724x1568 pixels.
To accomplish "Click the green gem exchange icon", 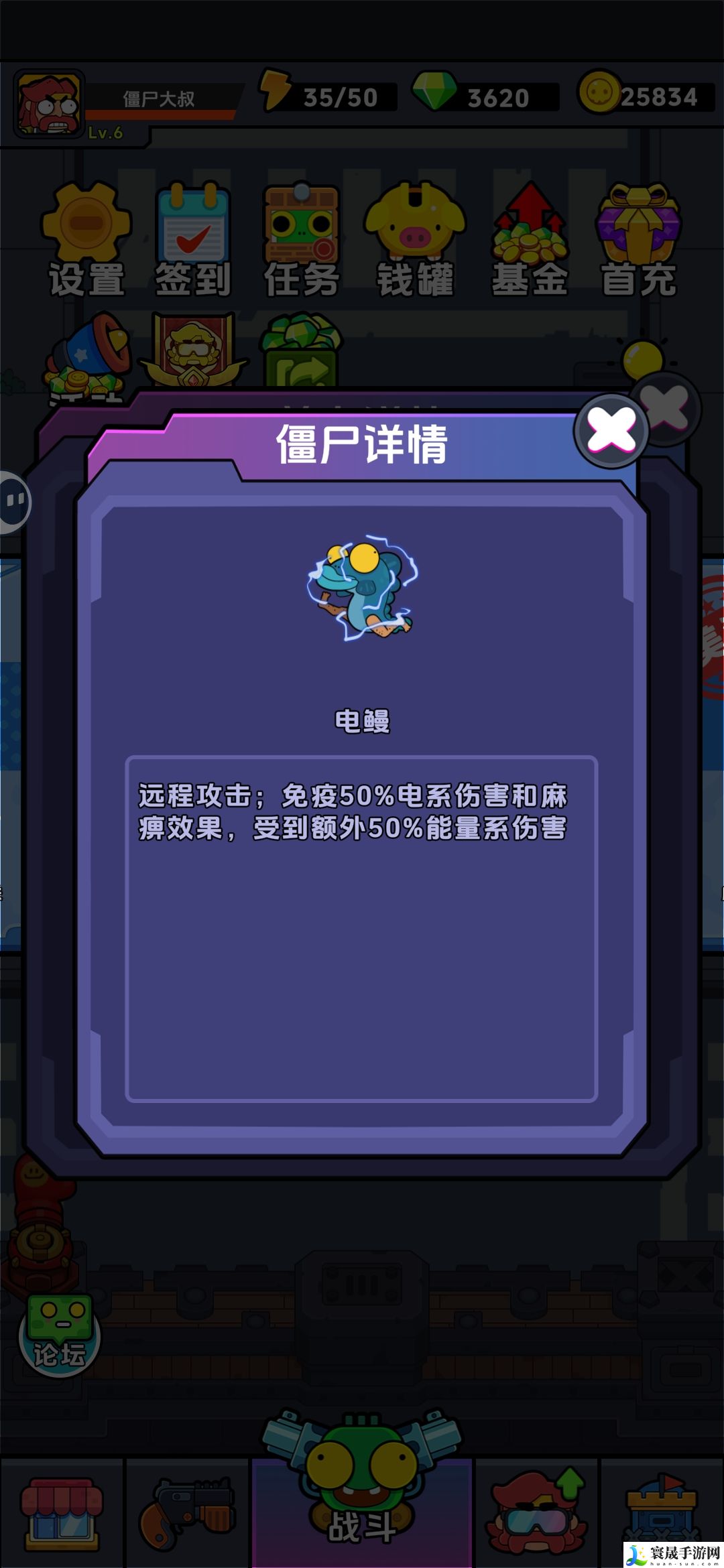I will [295, 355].
